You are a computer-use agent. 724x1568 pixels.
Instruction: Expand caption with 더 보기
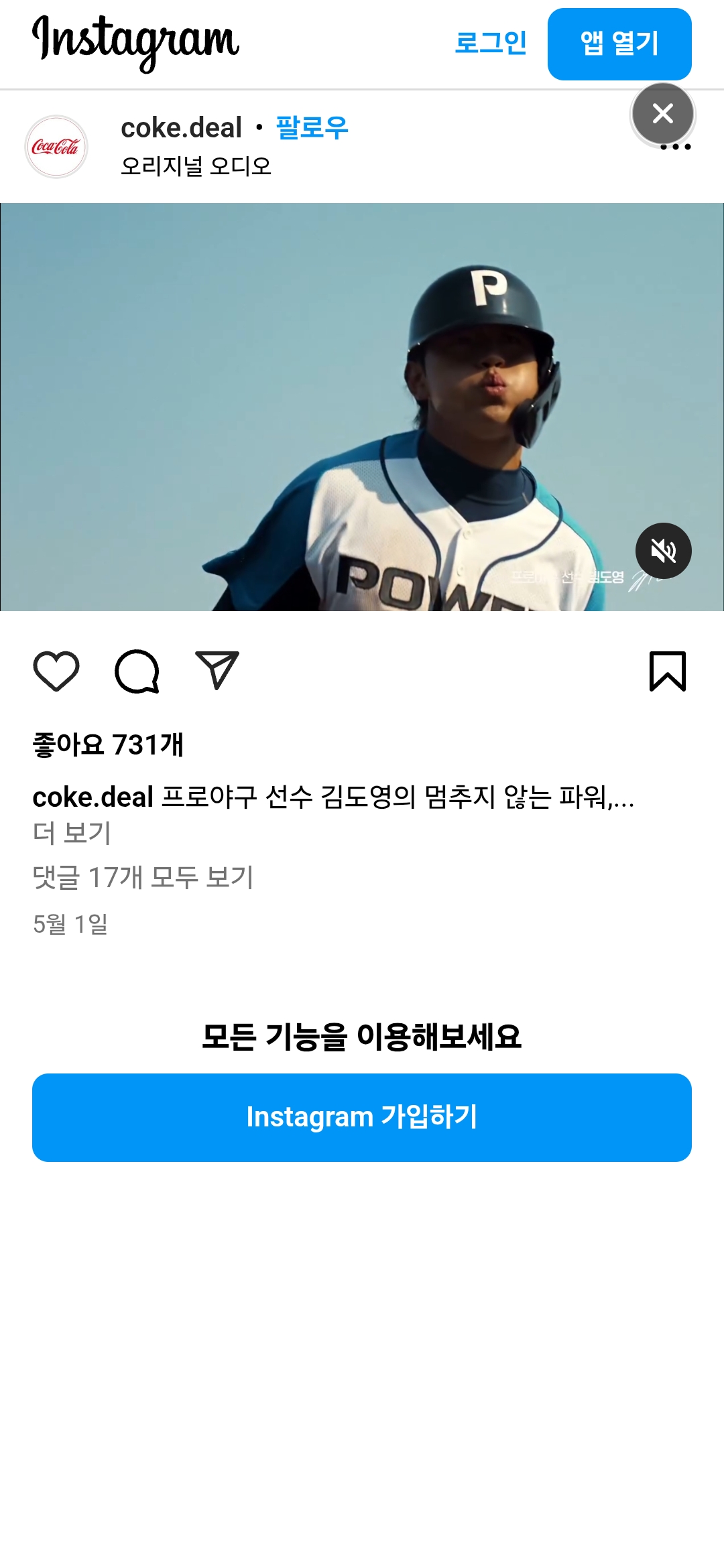pyautogui.click(x=72, y=833)
